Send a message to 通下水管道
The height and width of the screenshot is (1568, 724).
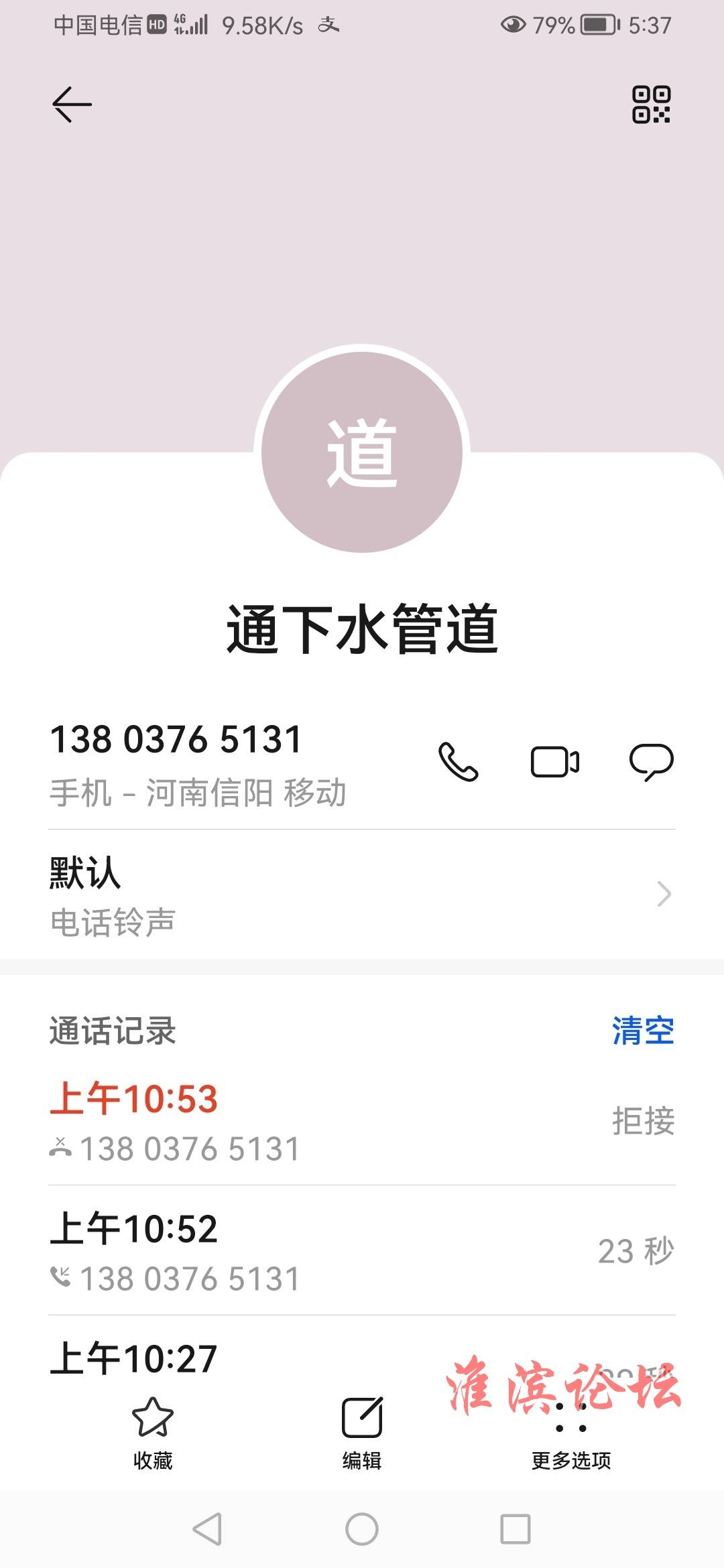pos(651,762)
